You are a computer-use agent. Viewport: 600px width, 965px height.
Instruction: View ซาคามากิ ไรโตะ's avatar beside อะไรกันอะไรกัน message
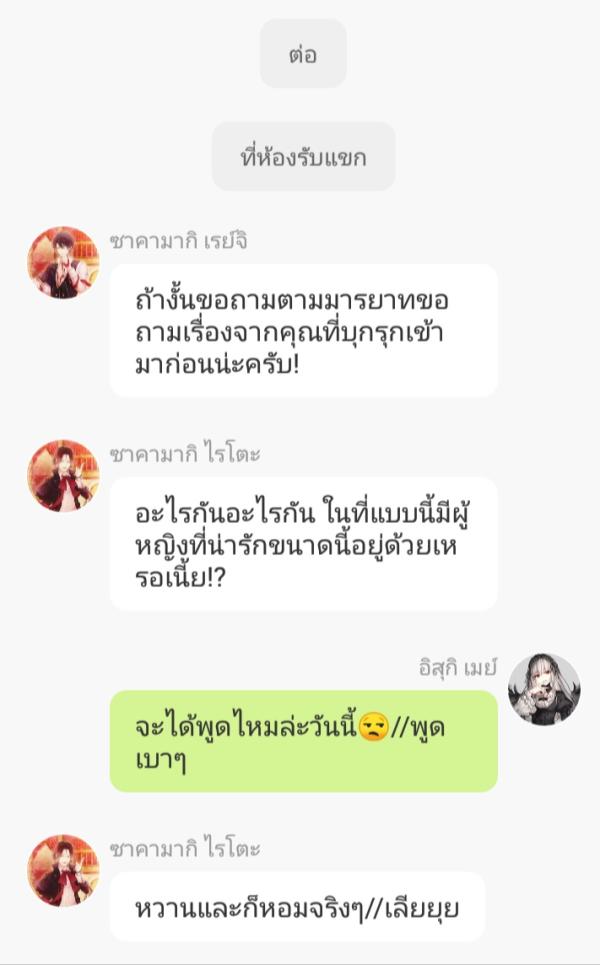tap(63, 476)
